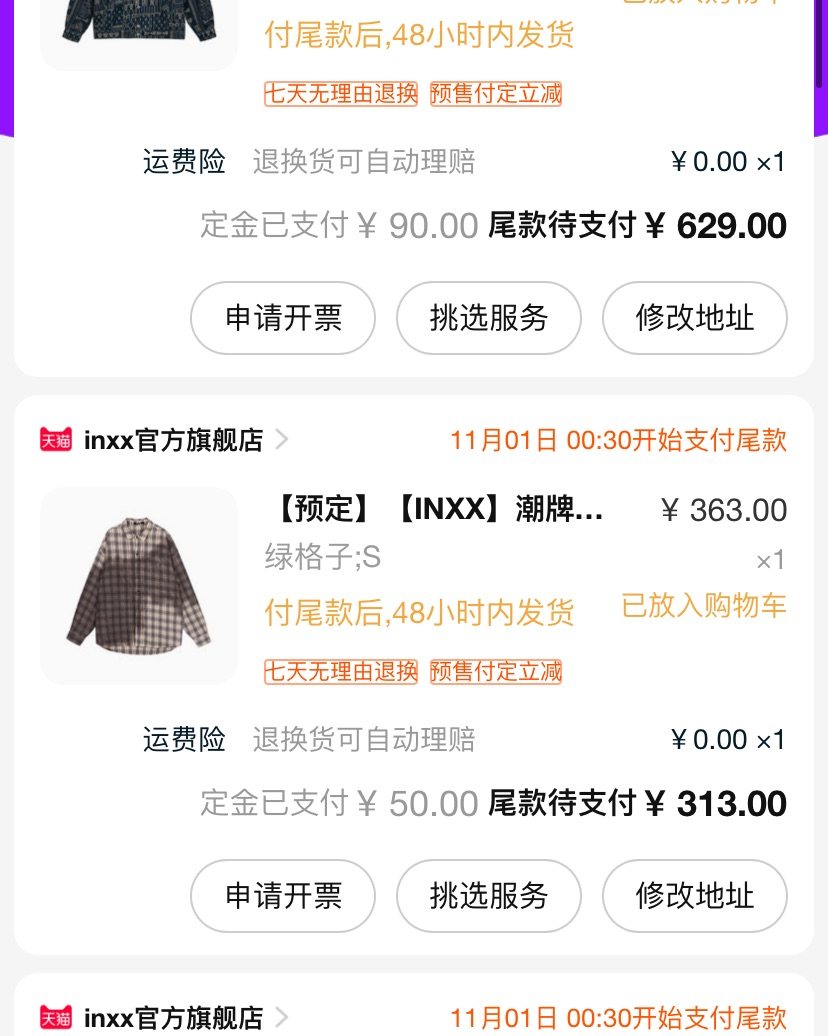
Task: Click the 已放入购物车 status text
Action: pyautogui.click(x=703, y=605)
